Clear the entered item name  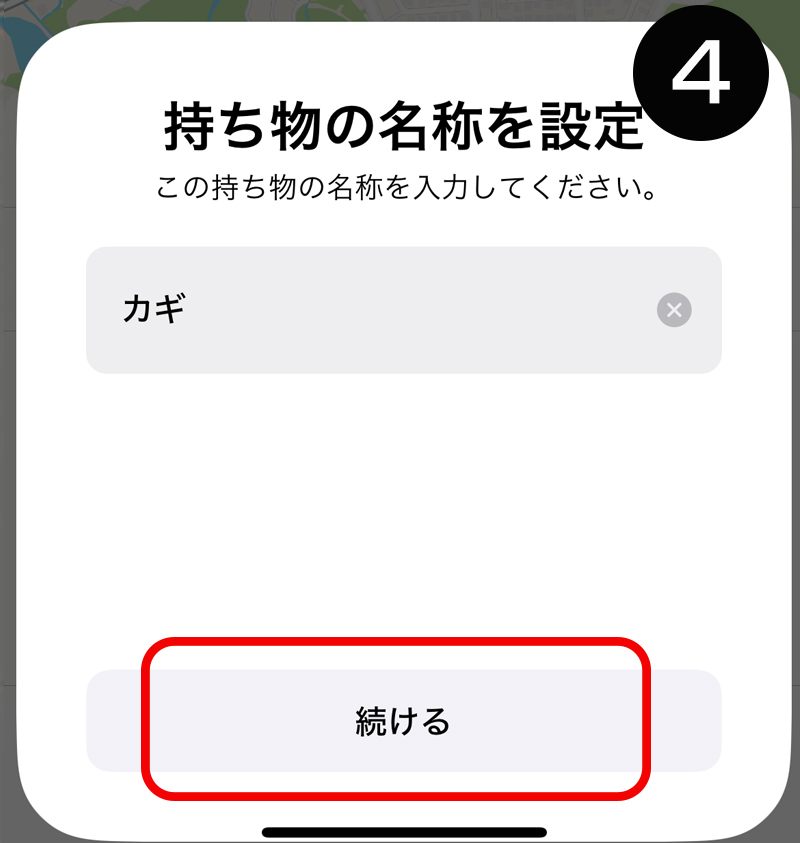pos(674,310)
